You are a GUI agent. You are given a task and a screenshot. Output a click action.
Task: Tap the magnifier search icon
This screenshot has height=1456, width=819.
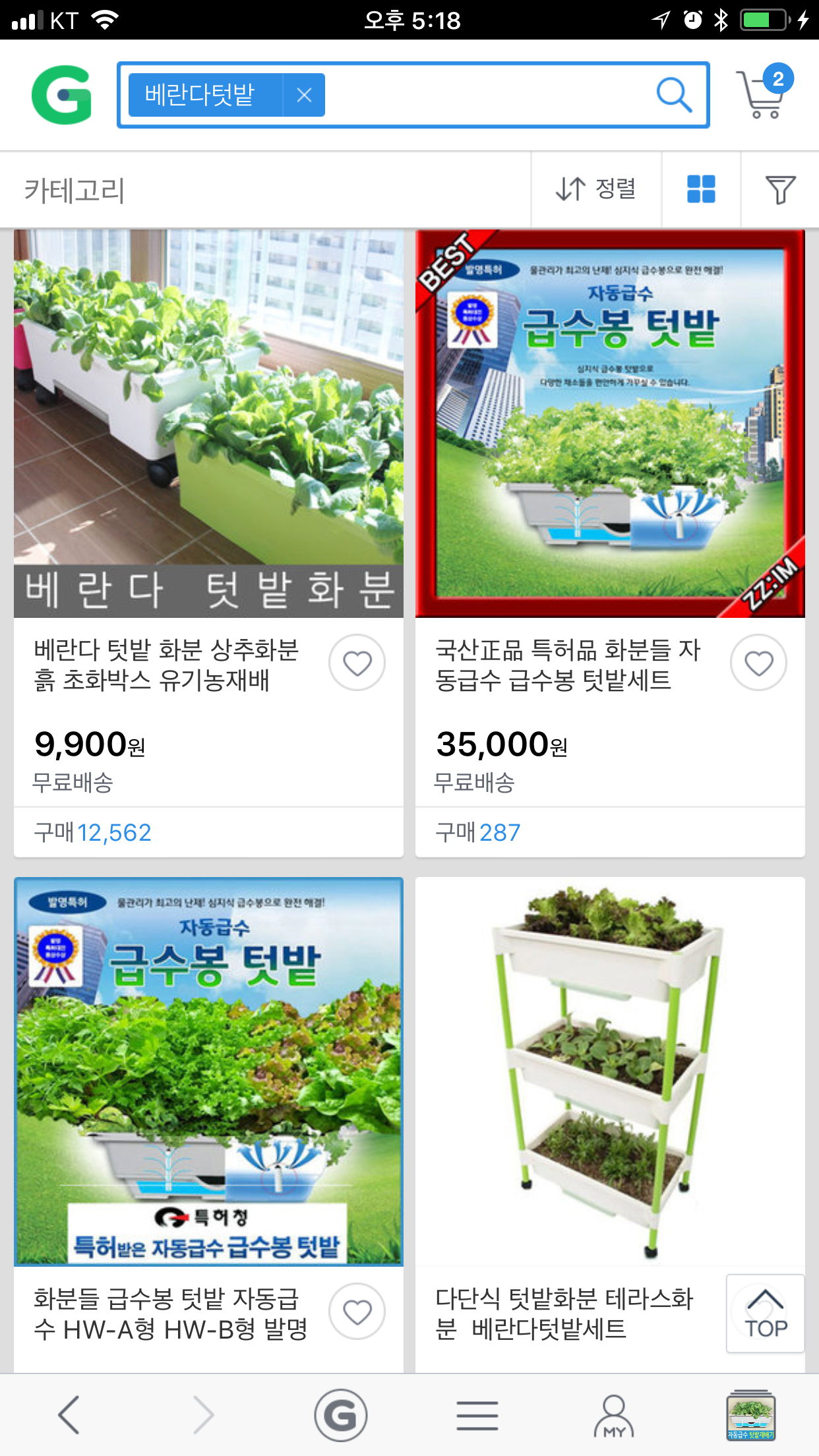[673, 95]
